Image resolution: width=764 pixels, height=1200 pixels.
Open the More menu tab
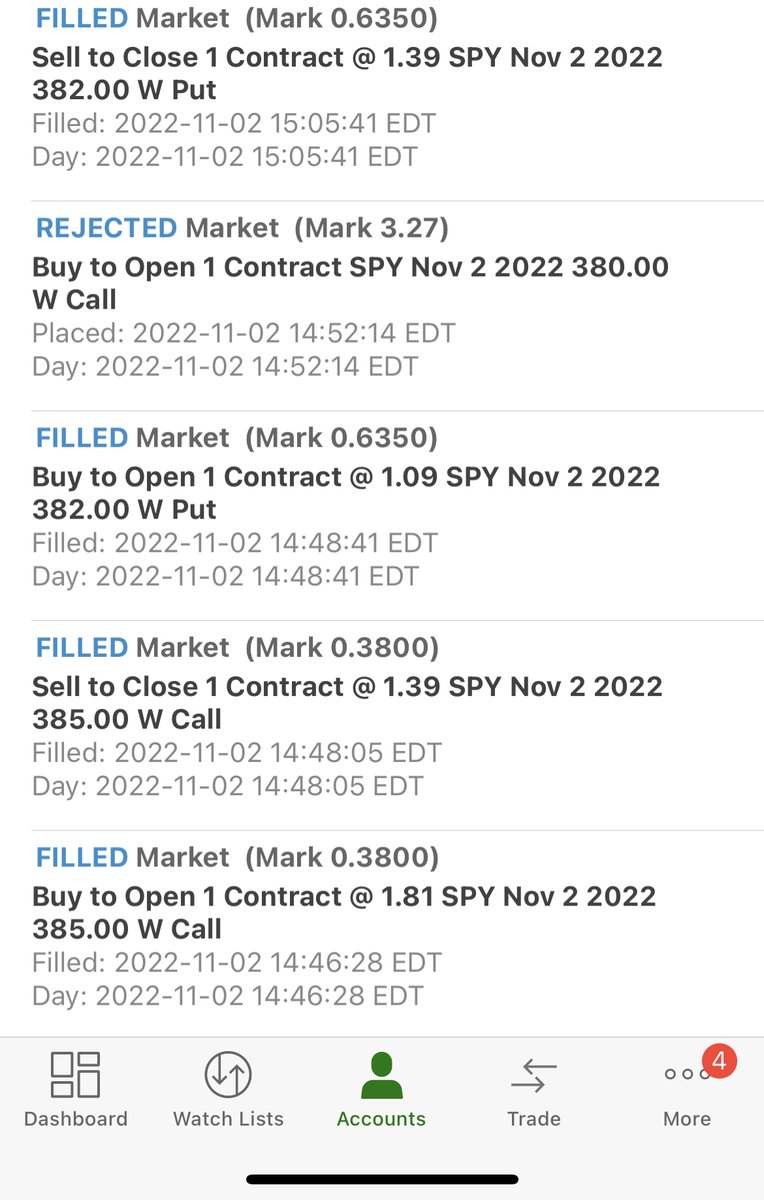tap(687, 1090)
